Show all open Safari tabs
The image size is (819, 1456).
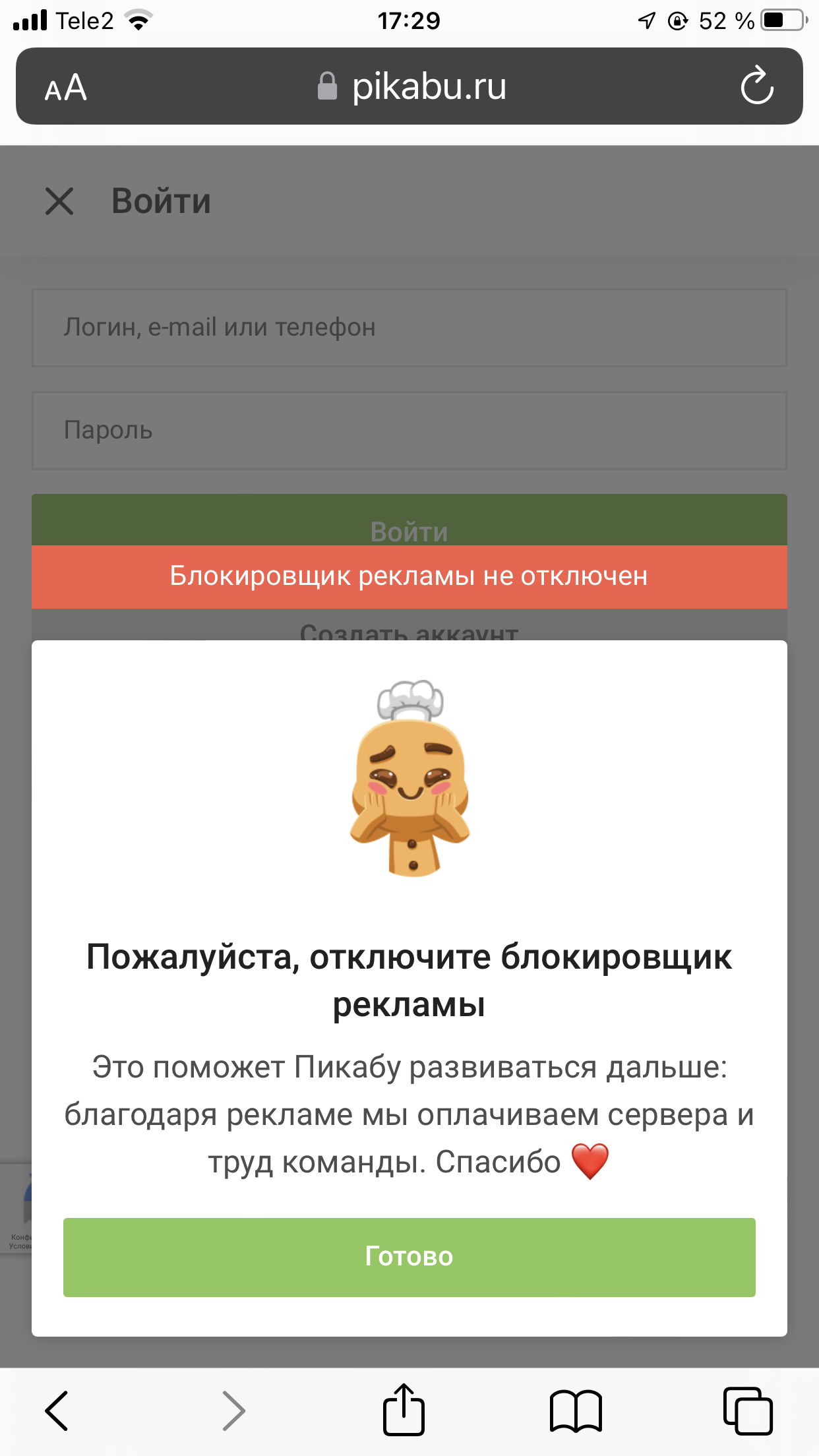point(747,1410)
